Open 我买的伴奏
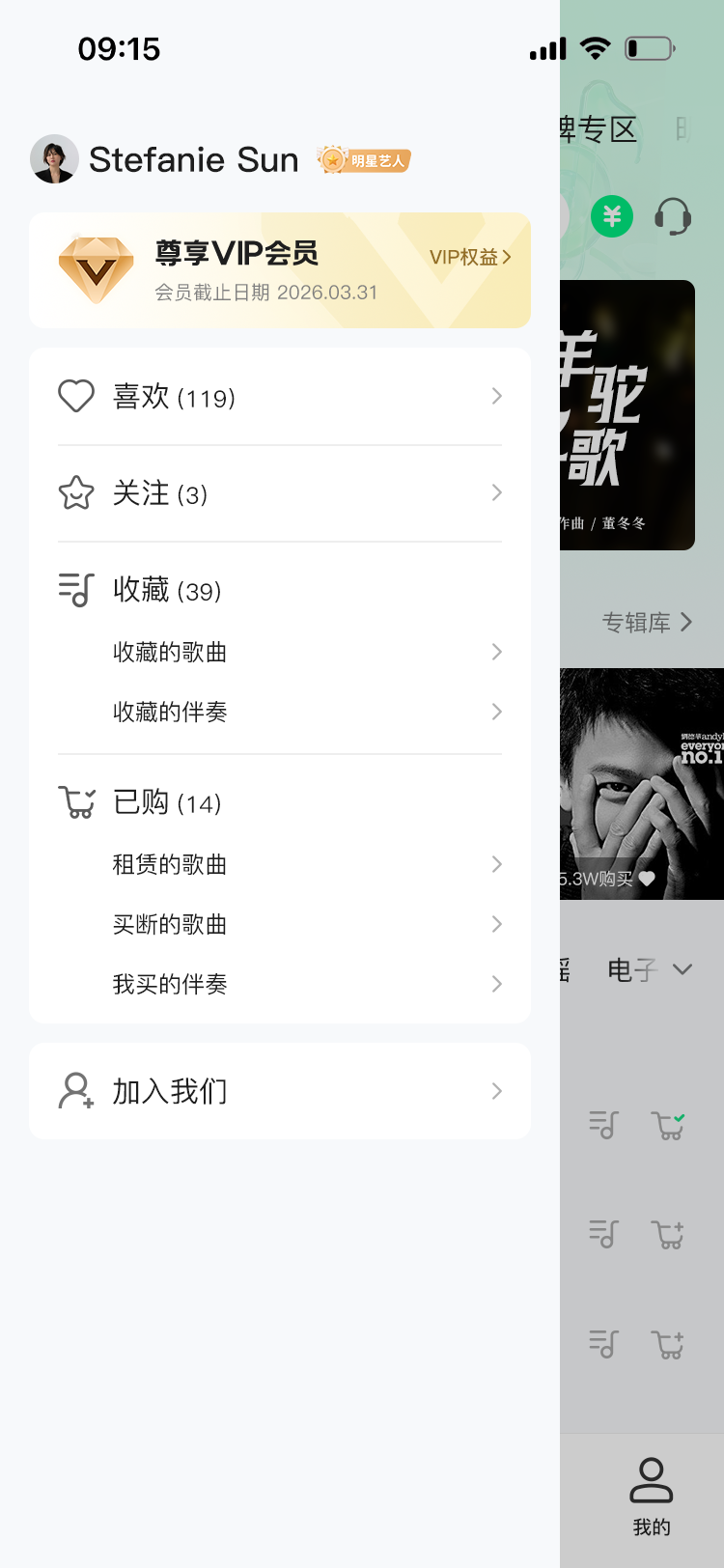The height and width of the screenshot is (1568, 724). [x=280, y=984]
